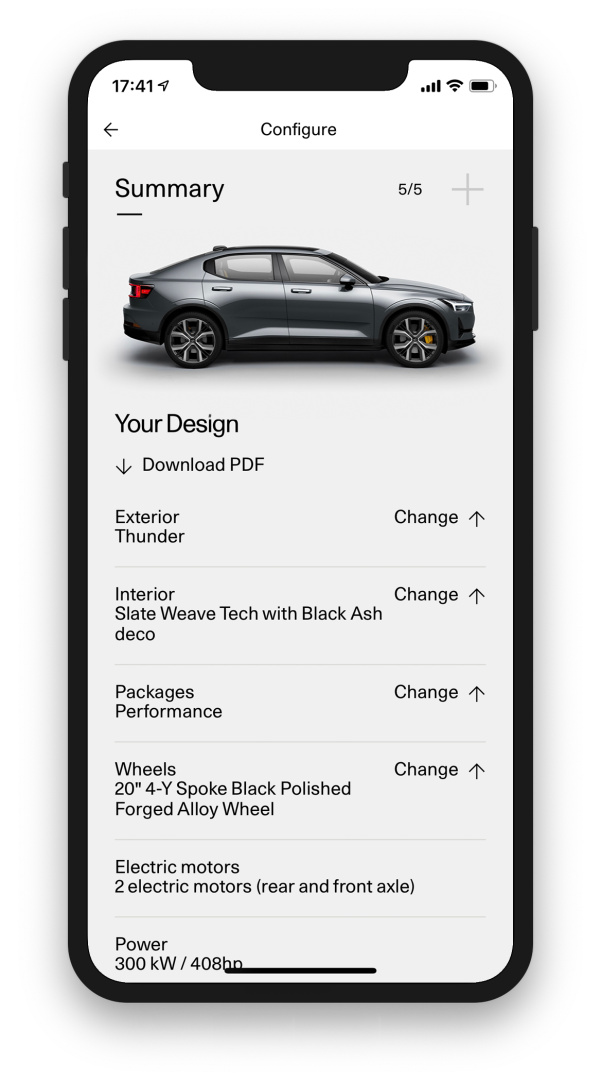This screenshot has width=601, height=1080.
Task: Tap the plus icon beside 5/5
Action: (x=467, y=189)
